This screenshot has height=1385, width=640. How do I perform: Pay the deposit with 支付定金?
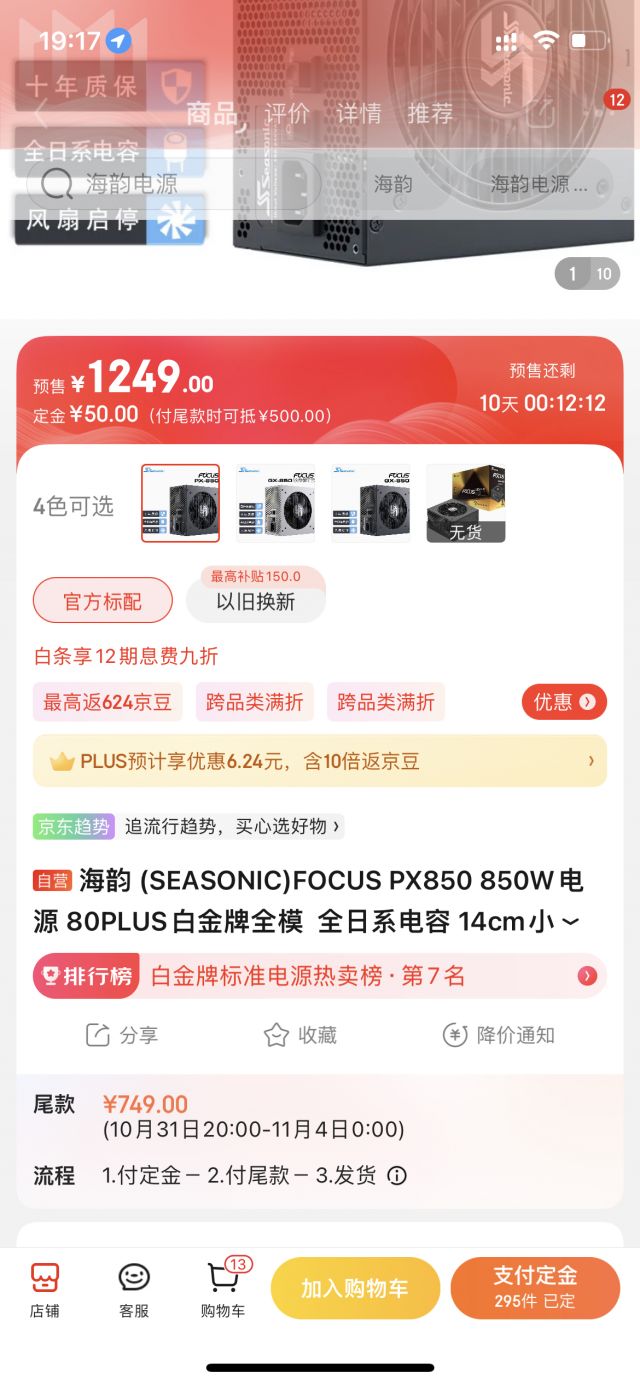[535, 1288]
